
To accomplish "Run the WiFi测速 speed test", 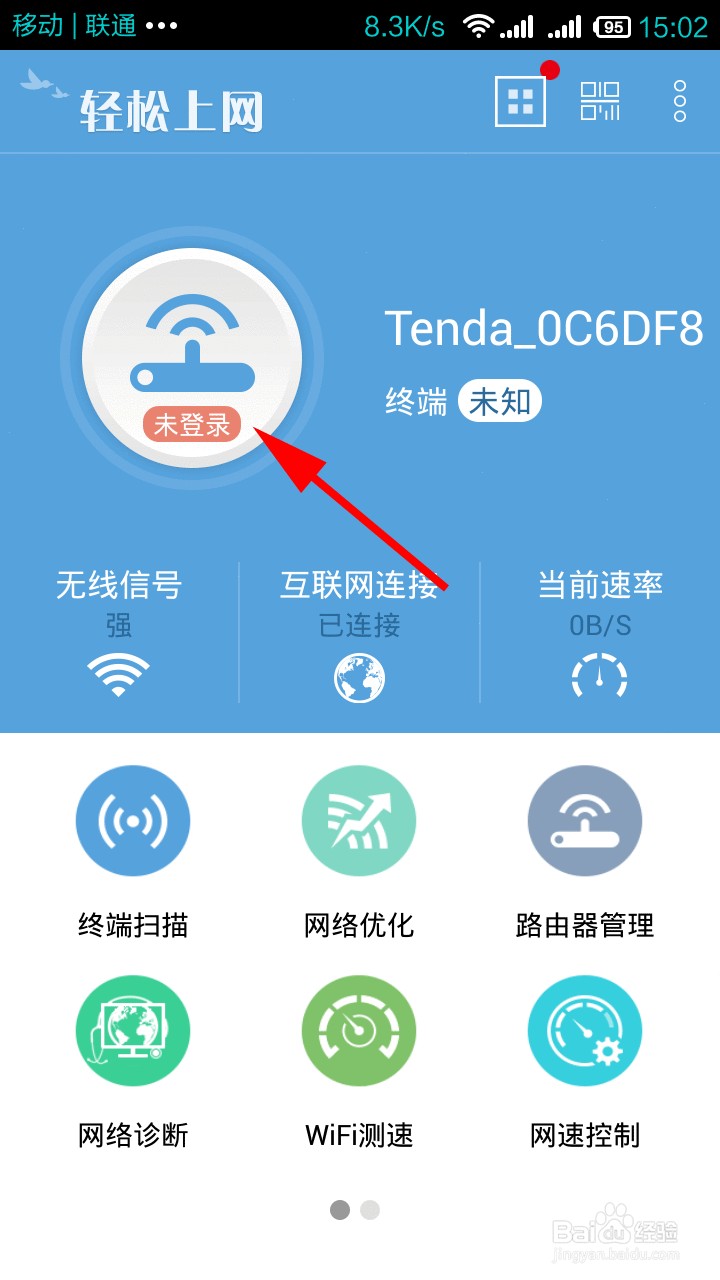I will point(359,1062).
